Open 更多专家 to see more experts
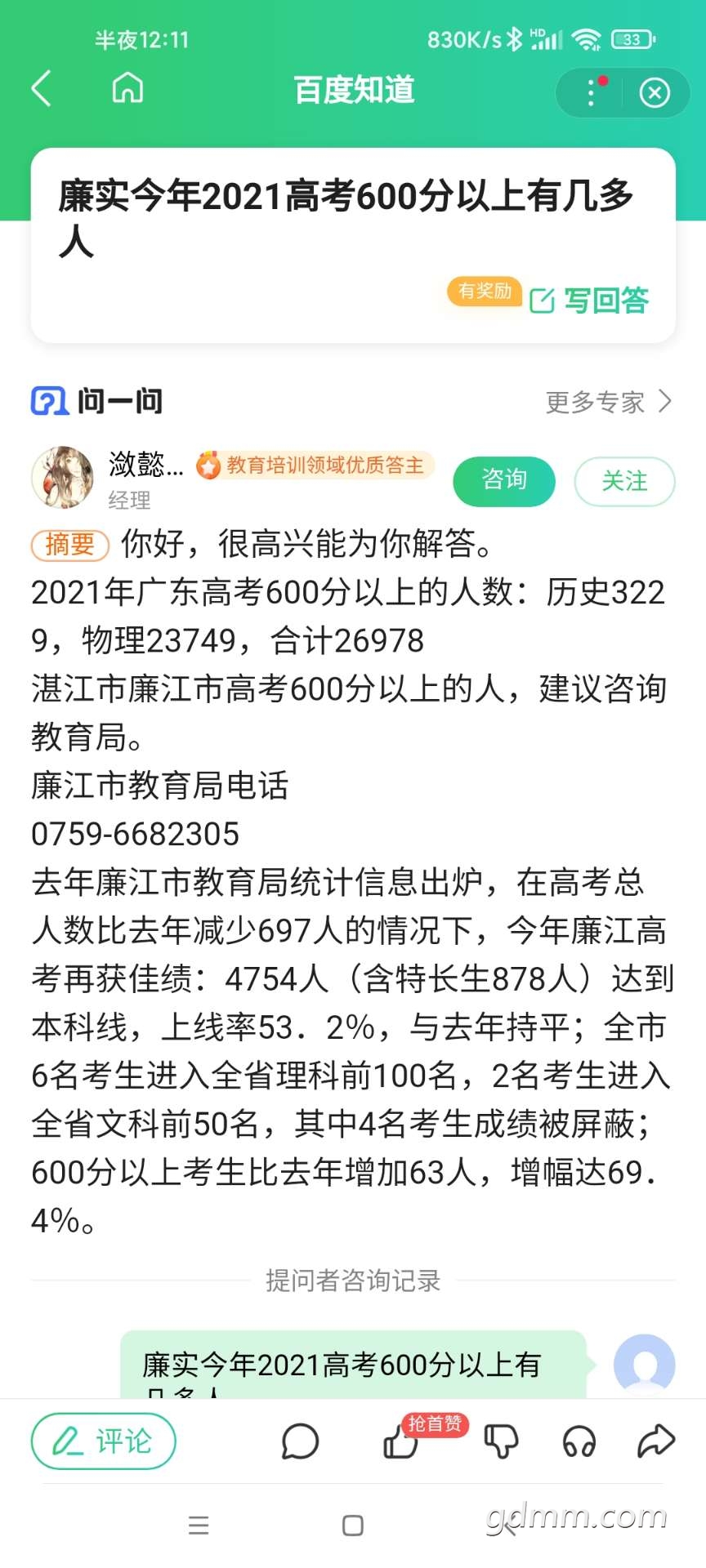Viewport: 706px width, 1568px height. coord(609,402)
